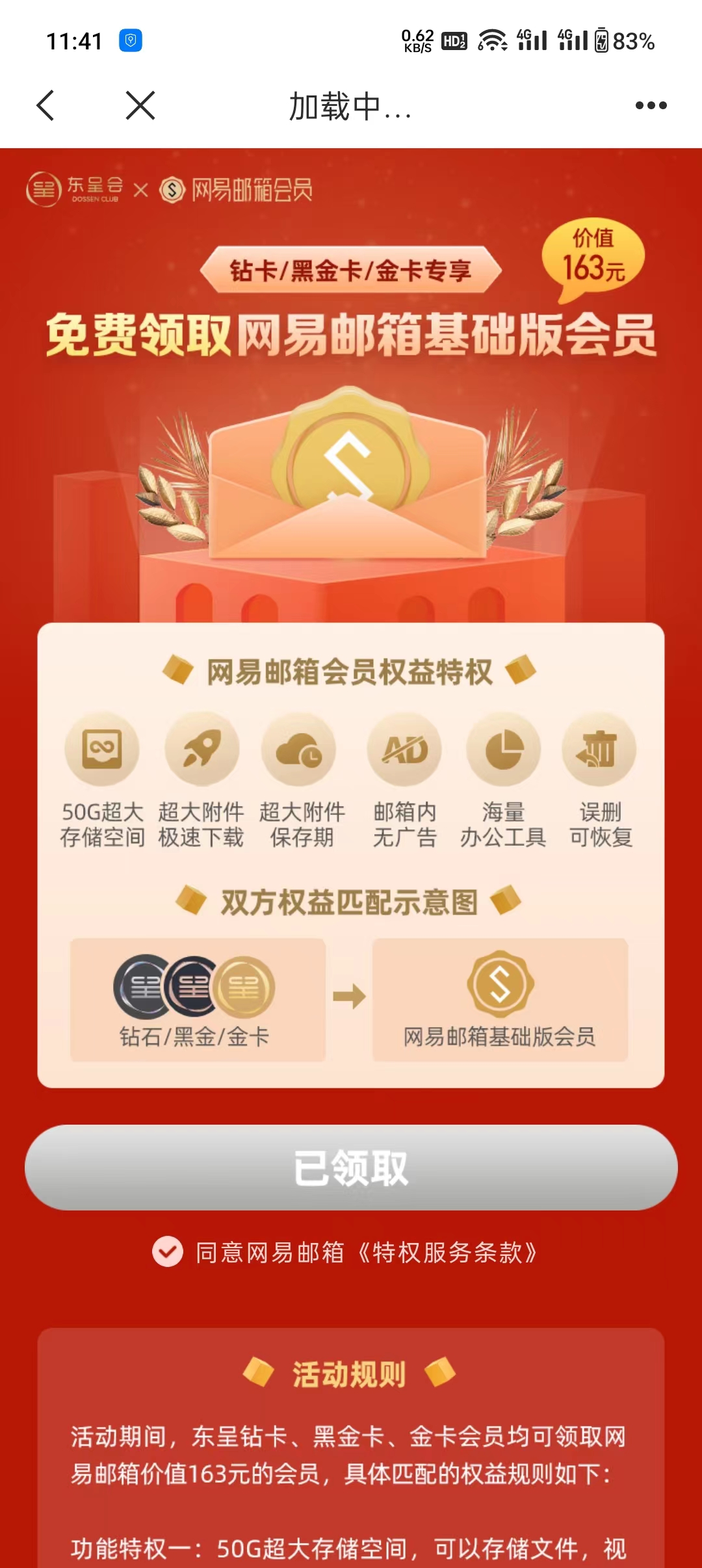The image size is (702, 1568).
Task: Tap the 已领取 button
Action: pos(351,1168)
